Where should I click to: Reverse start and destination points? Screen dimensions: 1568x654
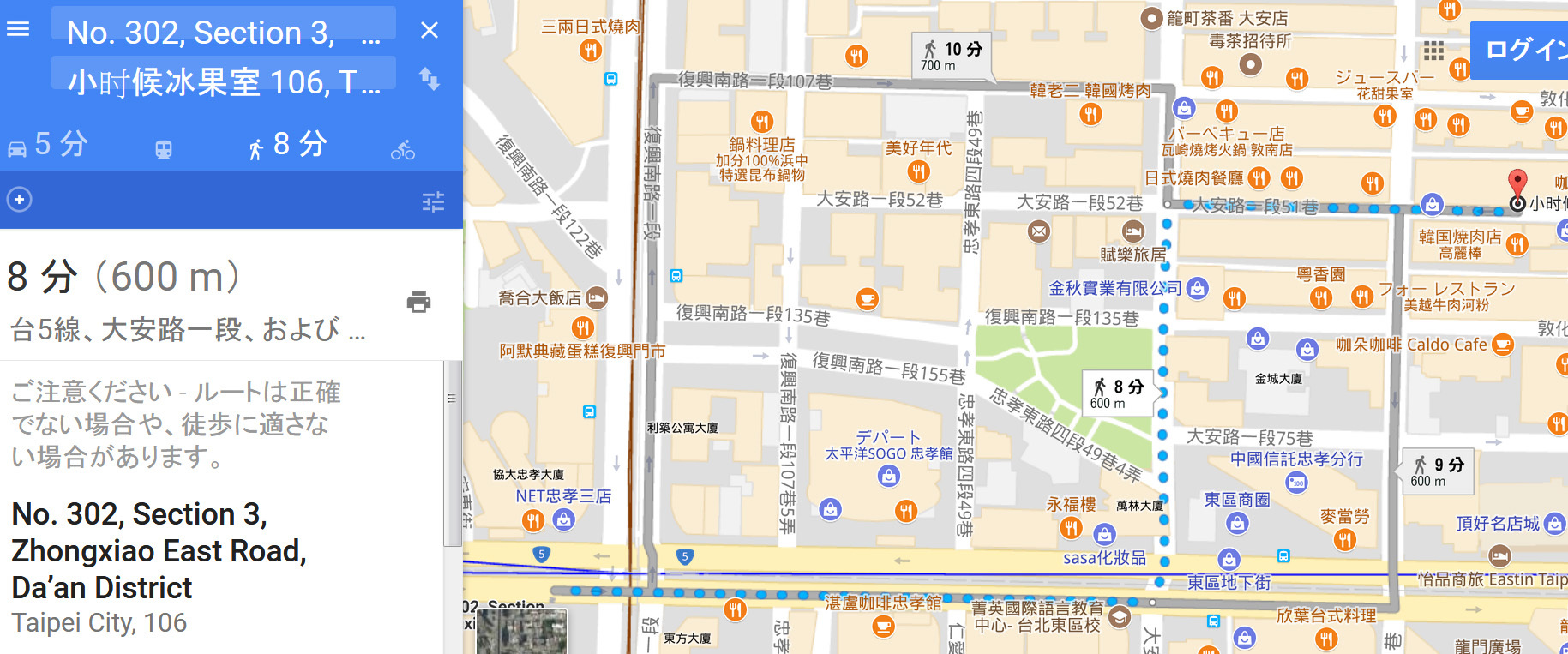(x=430, y=80)
